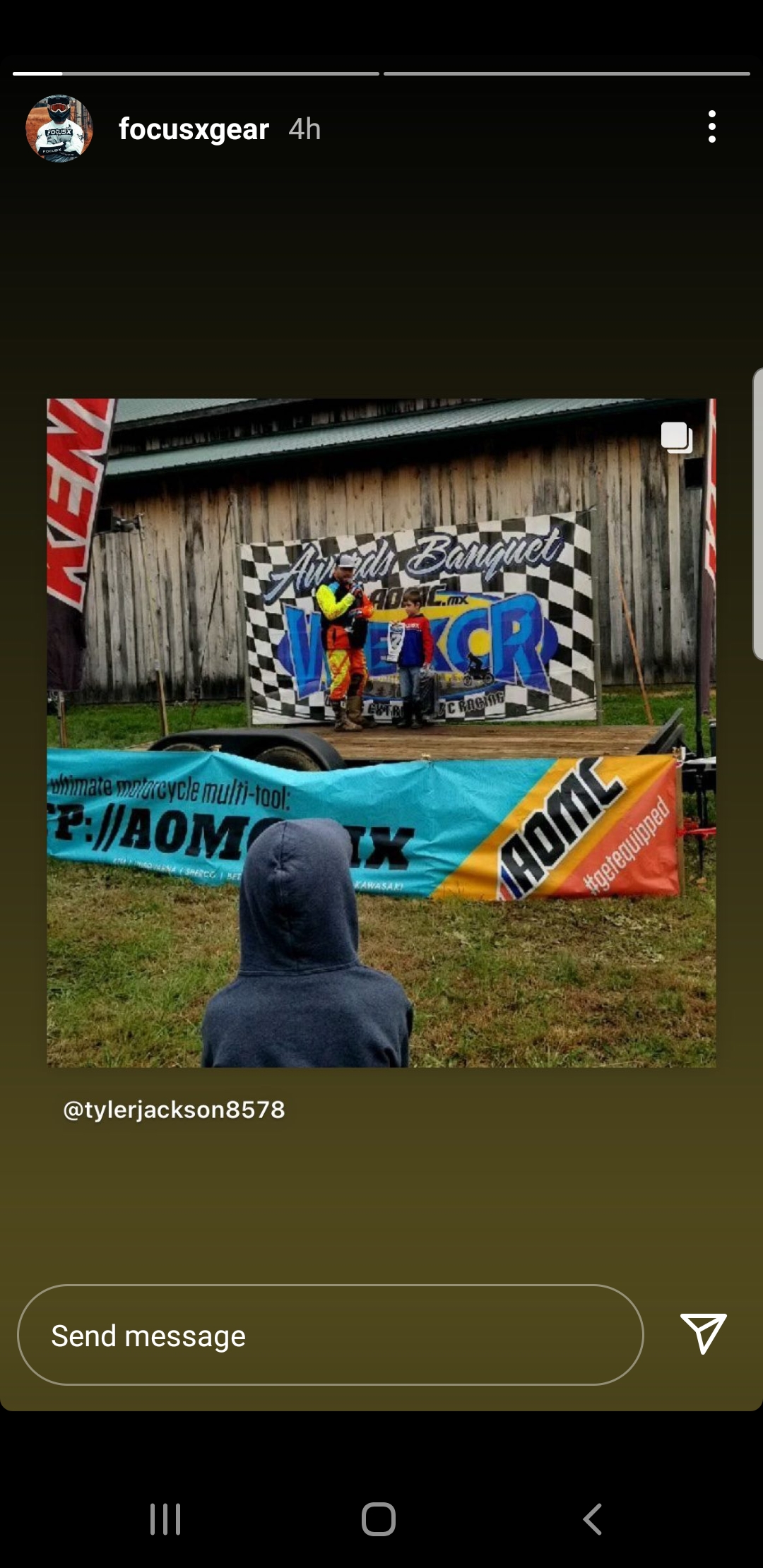Screen dimensions: 763x1568
Task: Focus the Send message field
Action: tap(330, 1335)
